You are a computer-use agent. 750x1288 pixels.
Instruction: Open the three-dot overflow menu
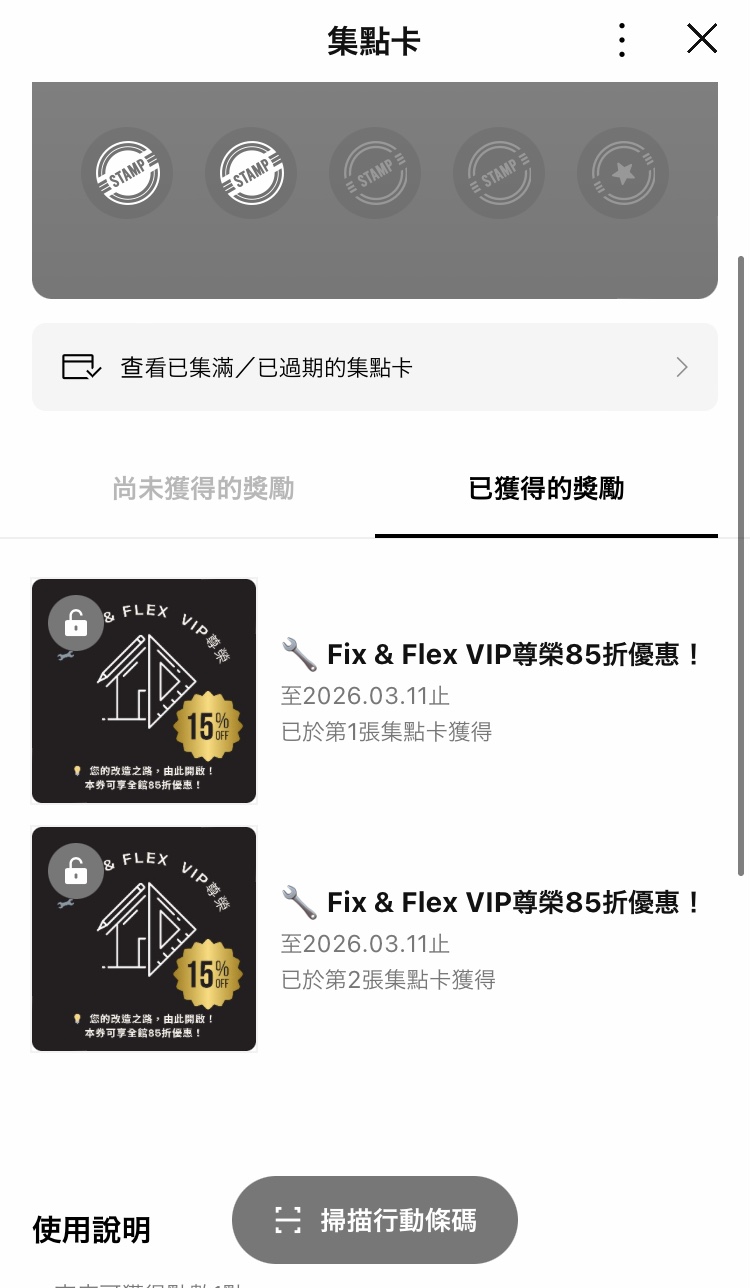click(x=622, y=40)
